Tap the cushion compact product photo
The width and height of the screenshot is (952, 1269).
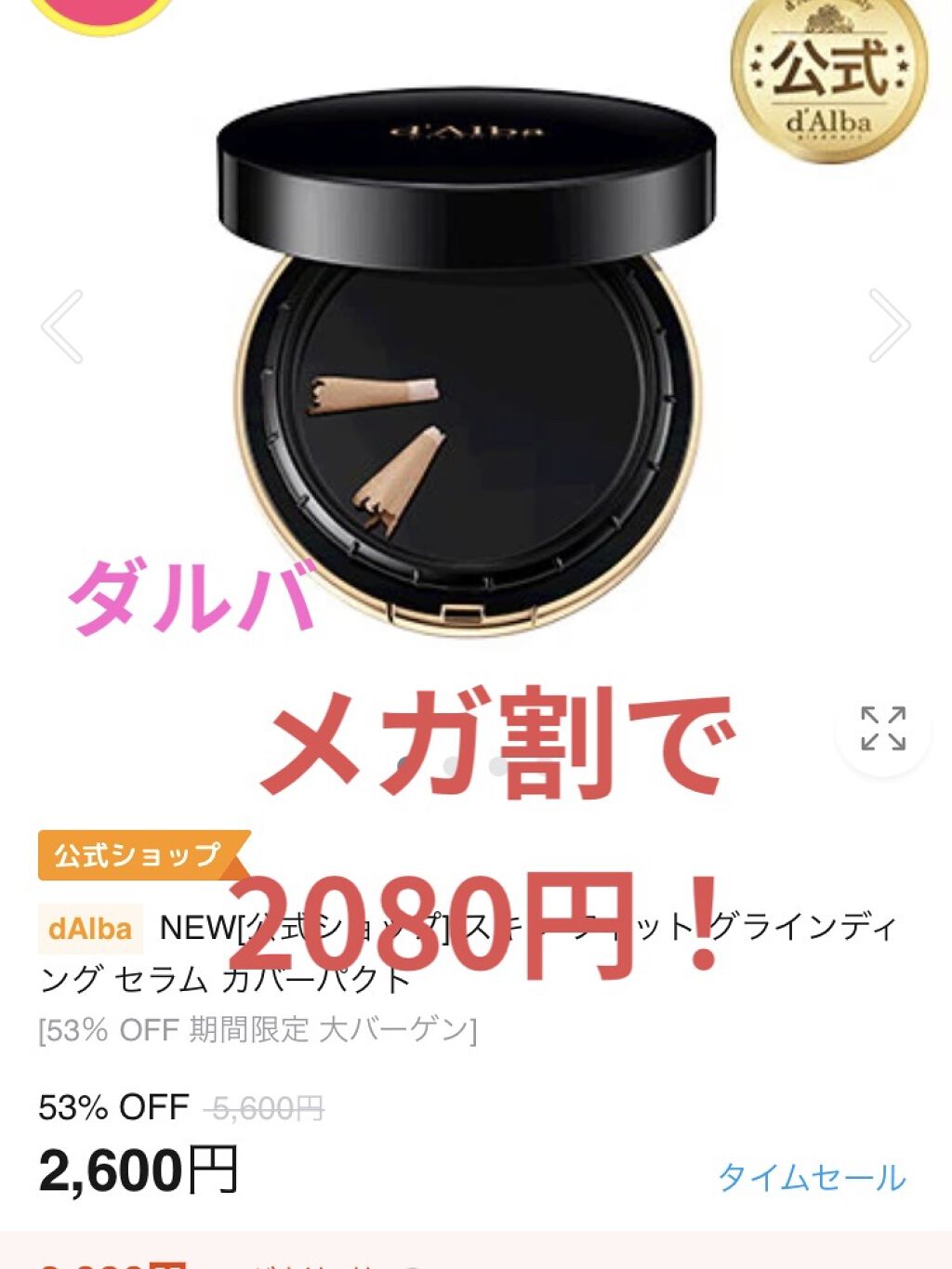465,372
